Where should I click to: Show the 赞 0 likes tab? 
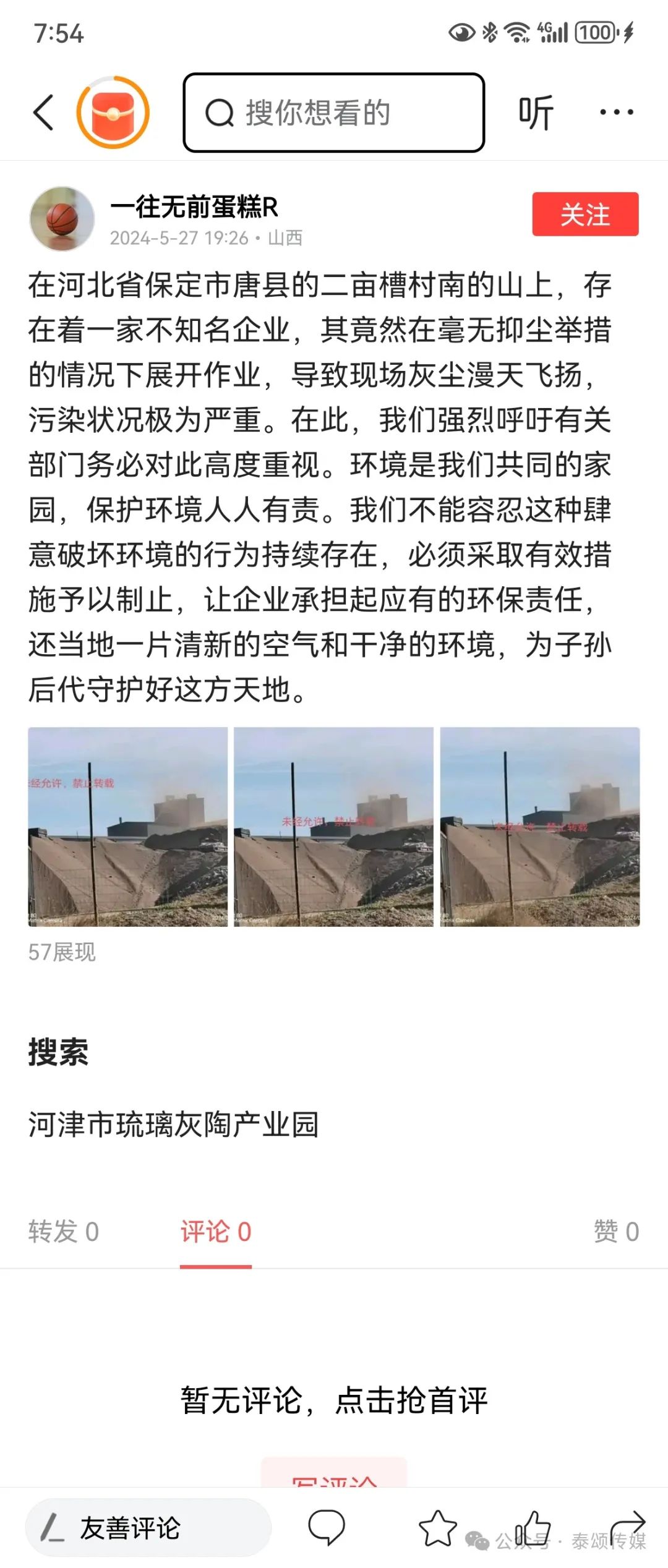[616, 1232]
